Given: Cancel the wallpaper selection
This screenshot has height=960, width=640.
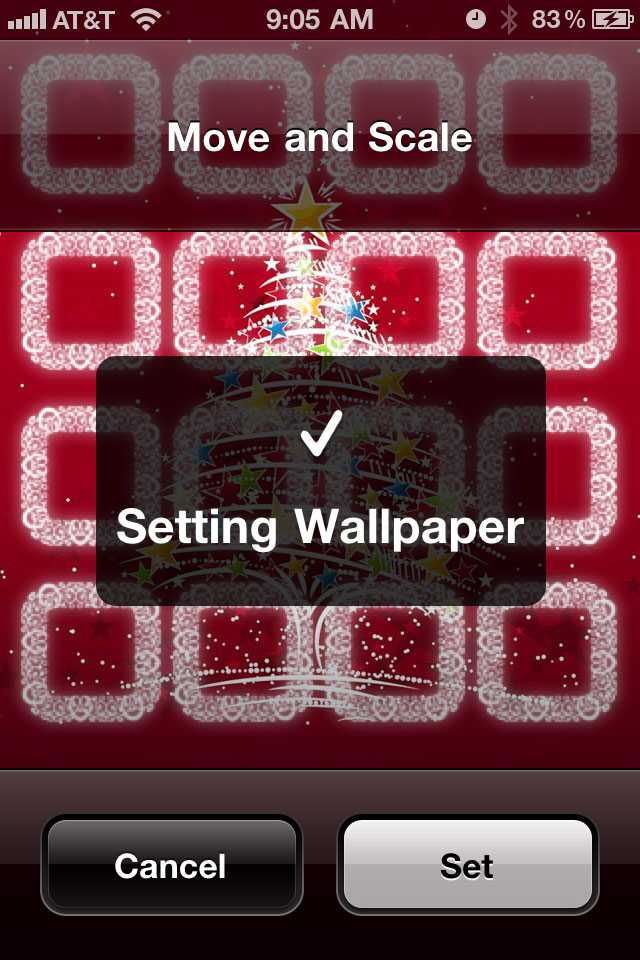Looking at the screenshot, I should 171,865.
